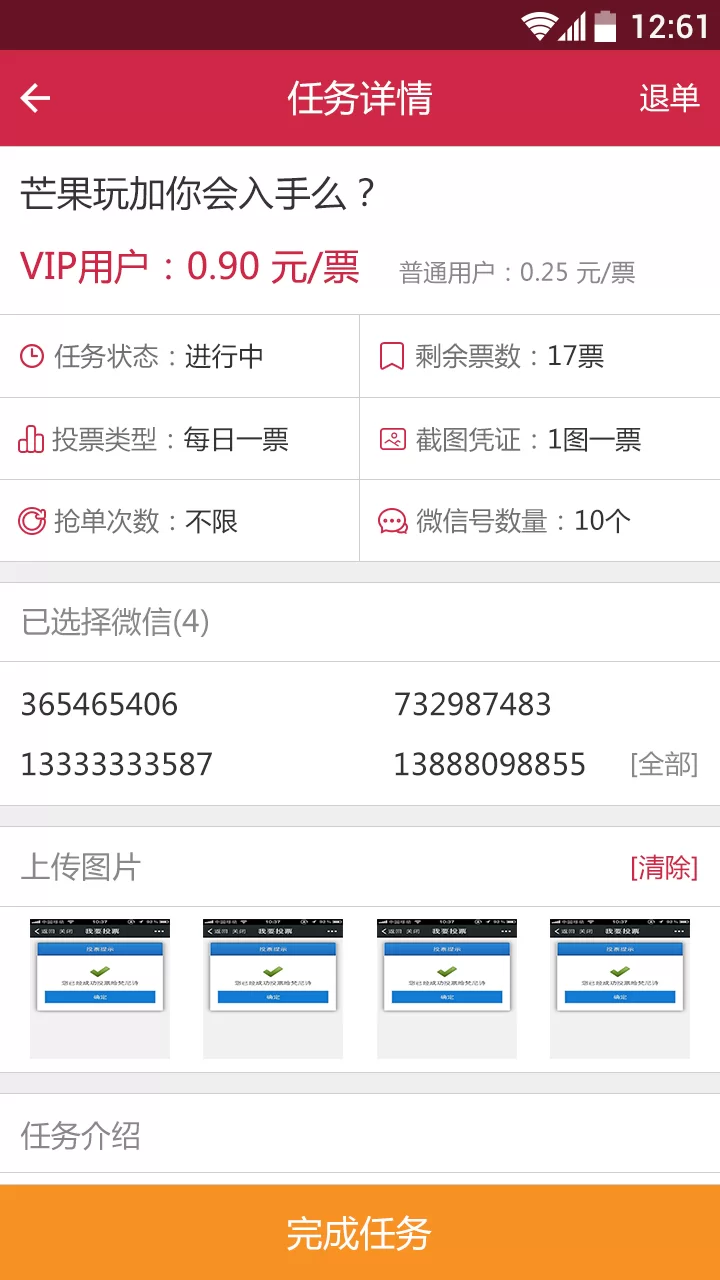Screen dimensions: 720x1280
Task: Tap 完成任务 to complete the task
Action: (360, 1232)
